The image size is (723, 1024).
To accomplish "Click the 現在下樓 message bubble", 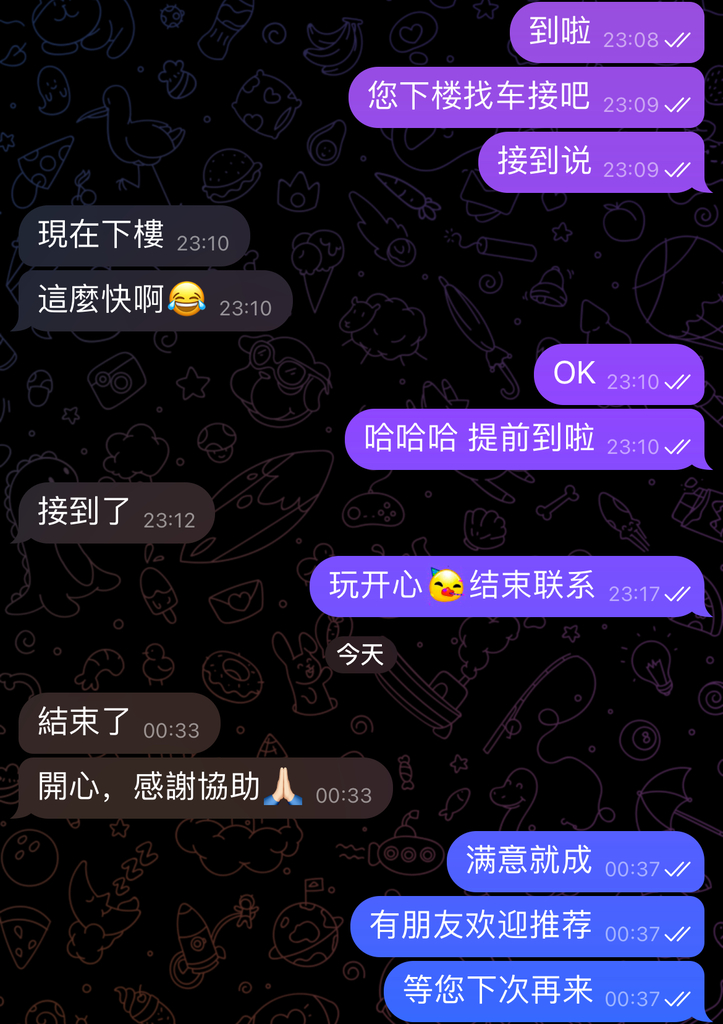I will tap(110, 237).
